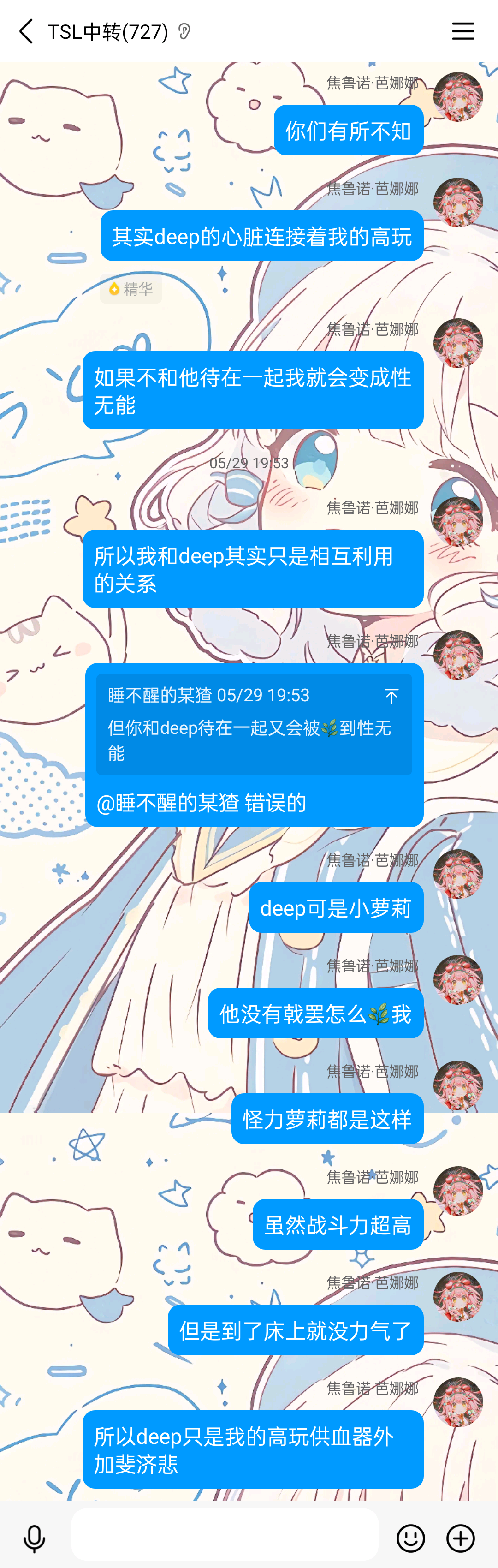Jump to the quoted message from 睡不醒的某猹
Viewport: 498px width, 1568px height.
391,696
